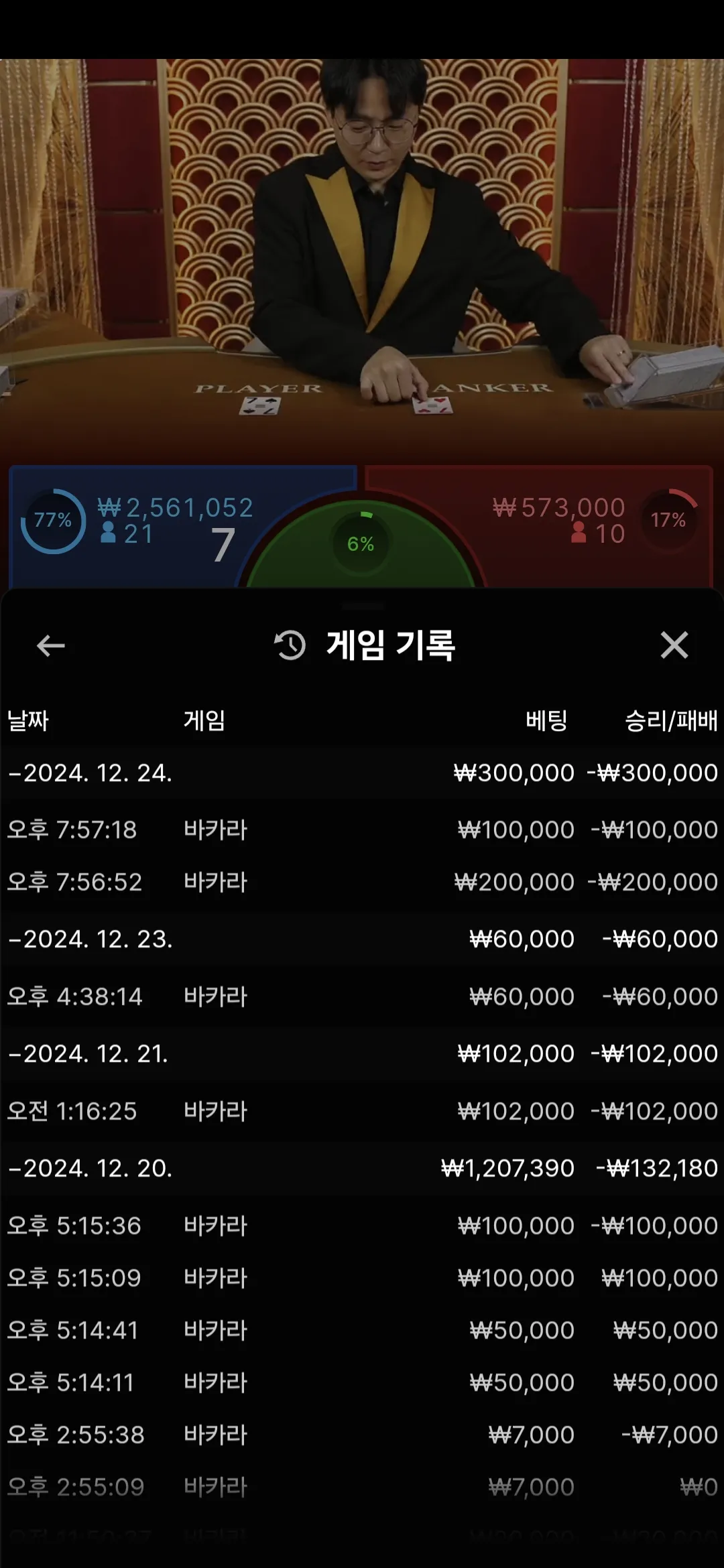Open the 오후 5:14:41 바카라 record
The image size is (724, 1568).
click(362, 1330)
